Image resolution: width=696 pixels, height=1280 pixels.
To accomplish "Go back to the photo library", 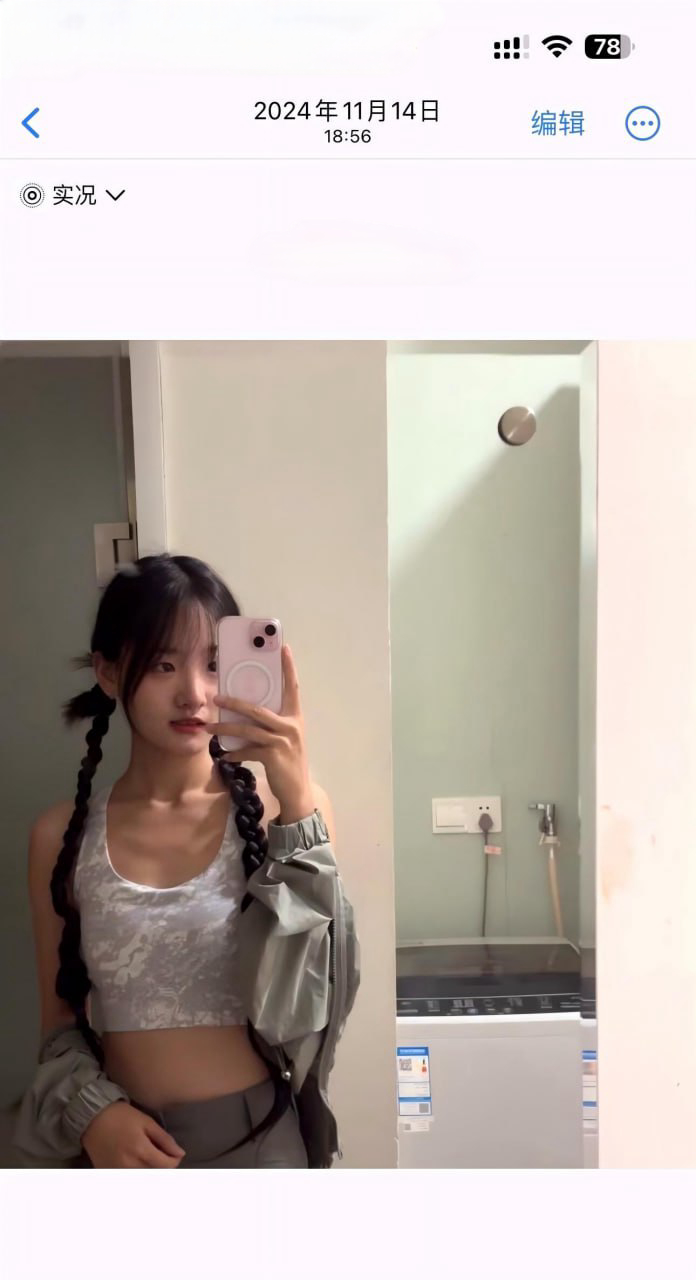I will pyautogui.click(x=31, y=123).
